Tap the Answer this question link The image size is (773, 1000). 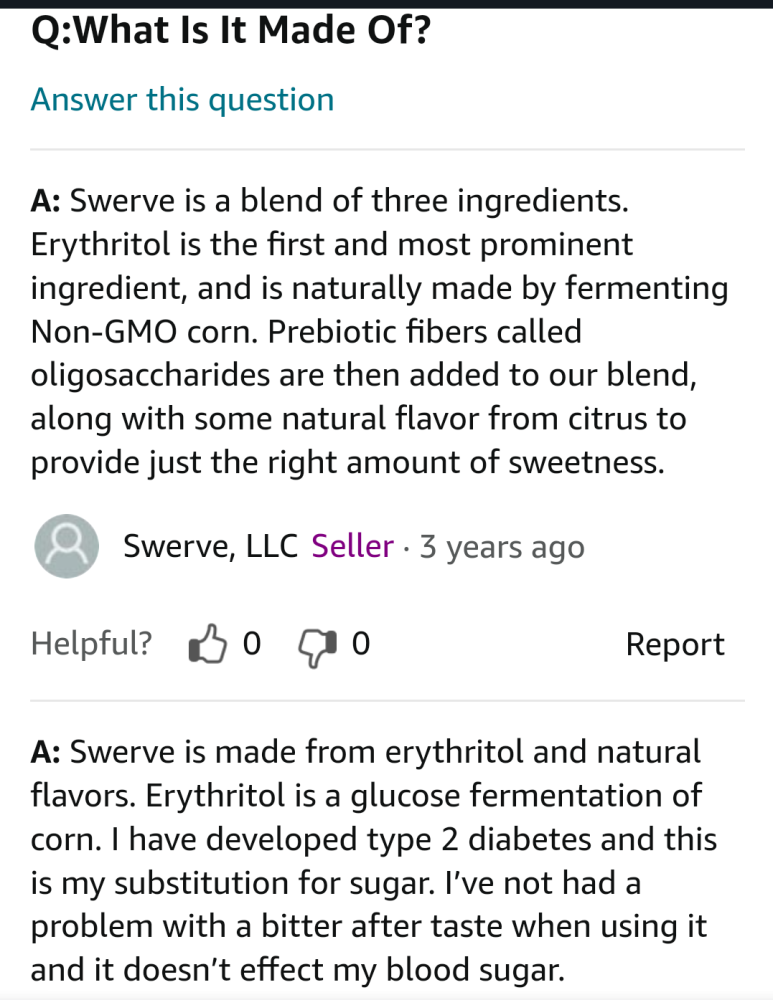[x=182, y=100]
